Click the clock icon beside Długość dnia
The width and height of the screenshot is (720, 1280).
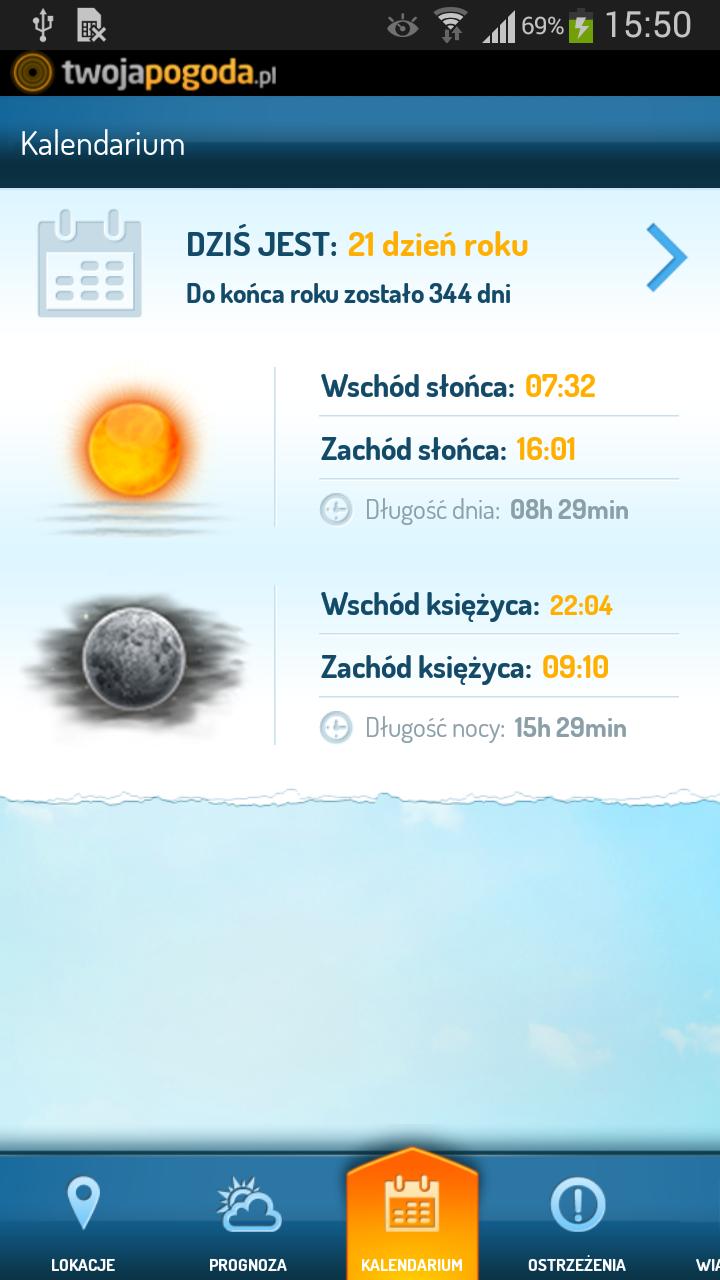[x=337, y=509]
